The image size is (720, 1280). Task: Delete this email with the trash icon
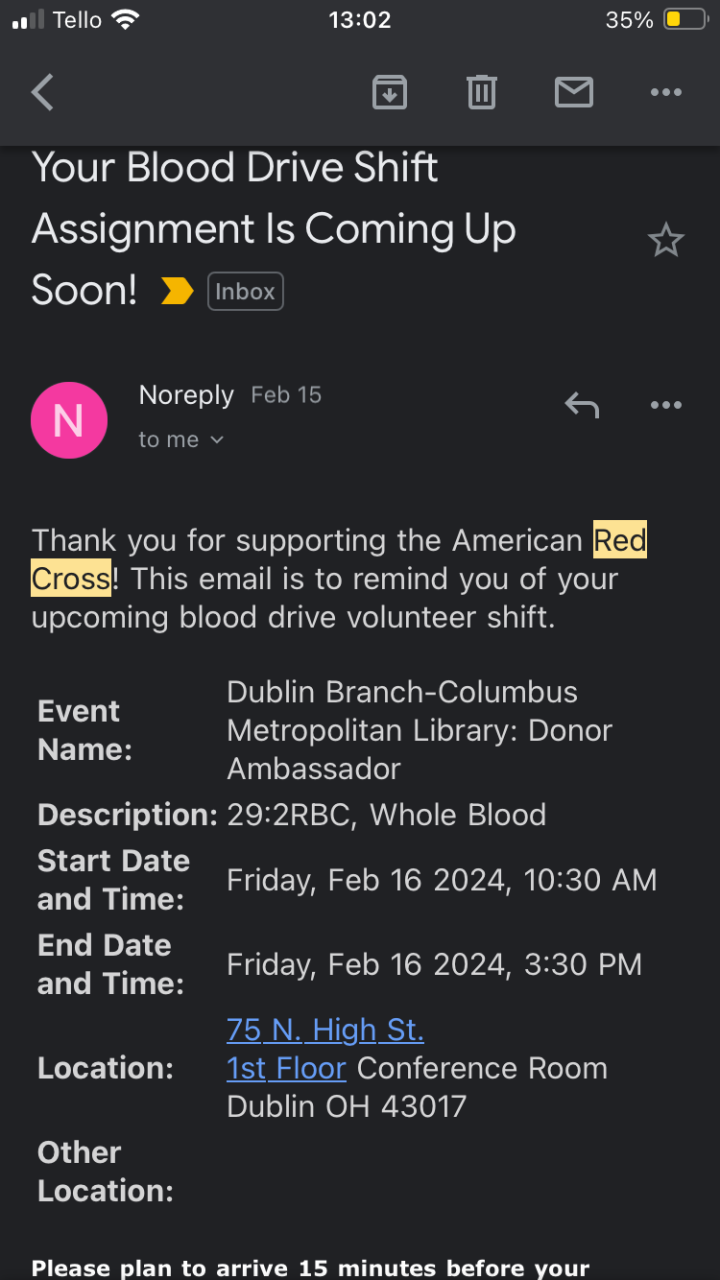click(481, 93)
